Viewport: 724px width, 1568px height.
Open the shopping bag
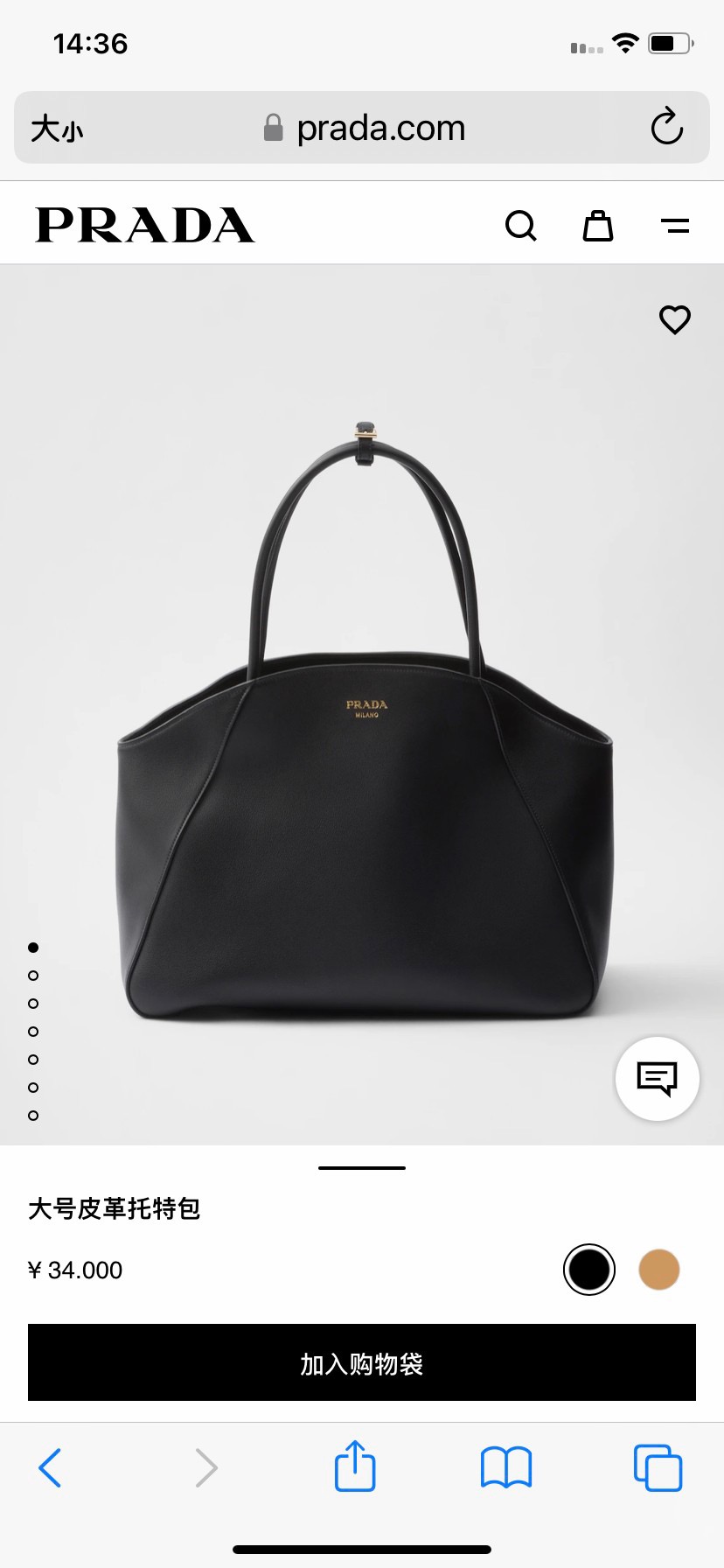pos(598,226)
